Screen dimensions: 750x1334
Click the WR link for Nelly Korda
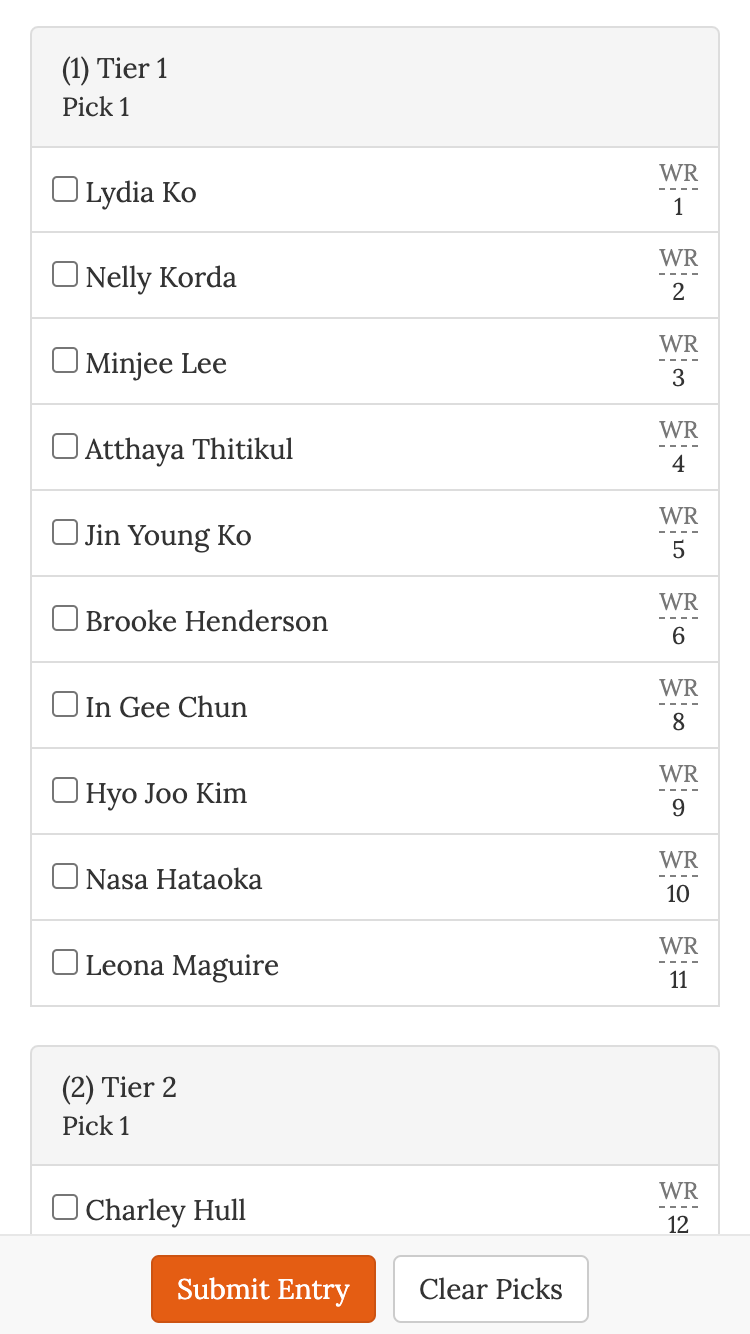click(678, 258)
